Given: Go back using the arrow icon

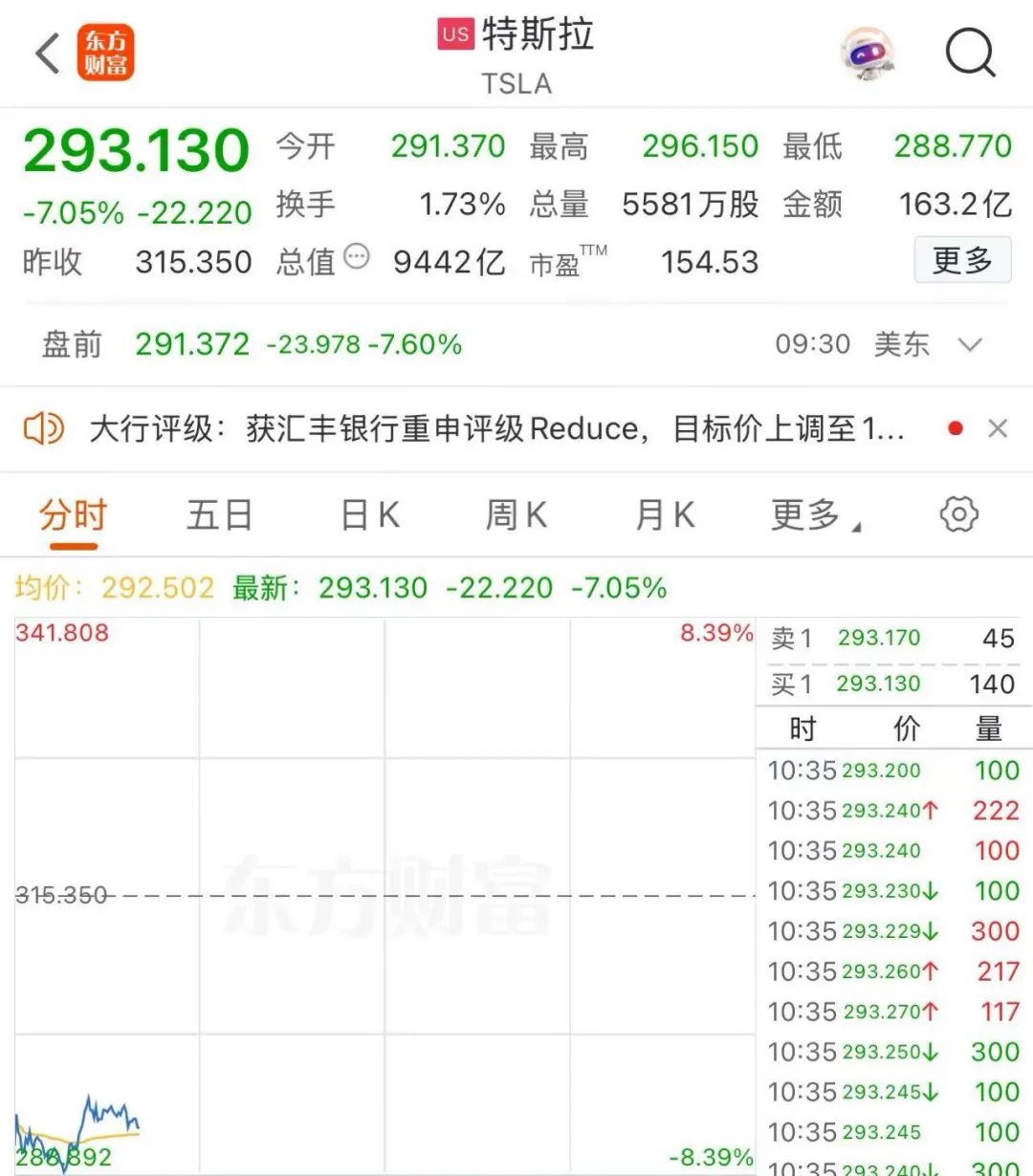Looking at the screenshot, I should tap(48, 54).
